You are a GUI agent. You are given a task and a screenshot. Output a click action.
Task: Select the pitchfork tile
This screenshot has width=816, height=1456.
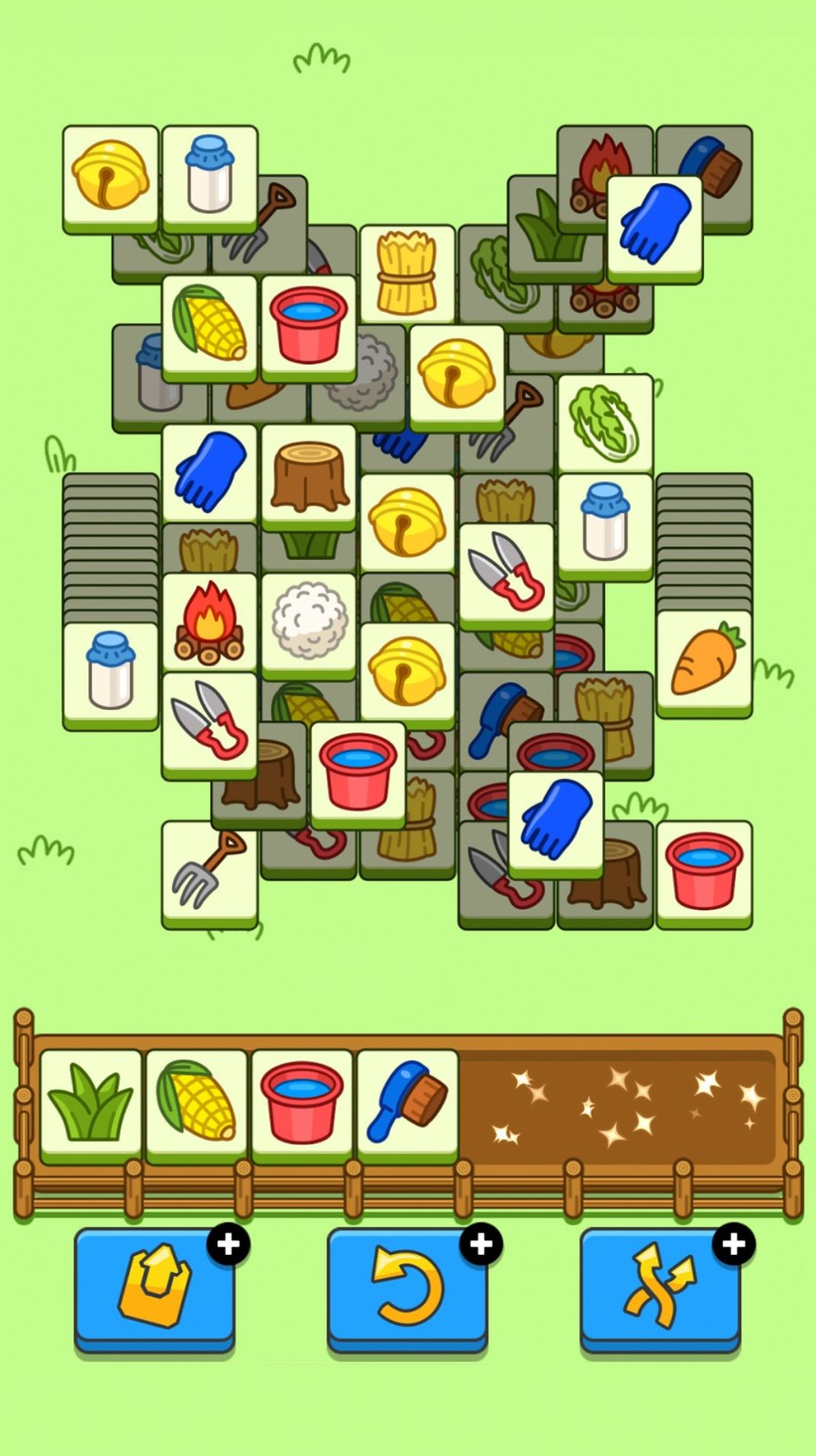pos(209,871)
